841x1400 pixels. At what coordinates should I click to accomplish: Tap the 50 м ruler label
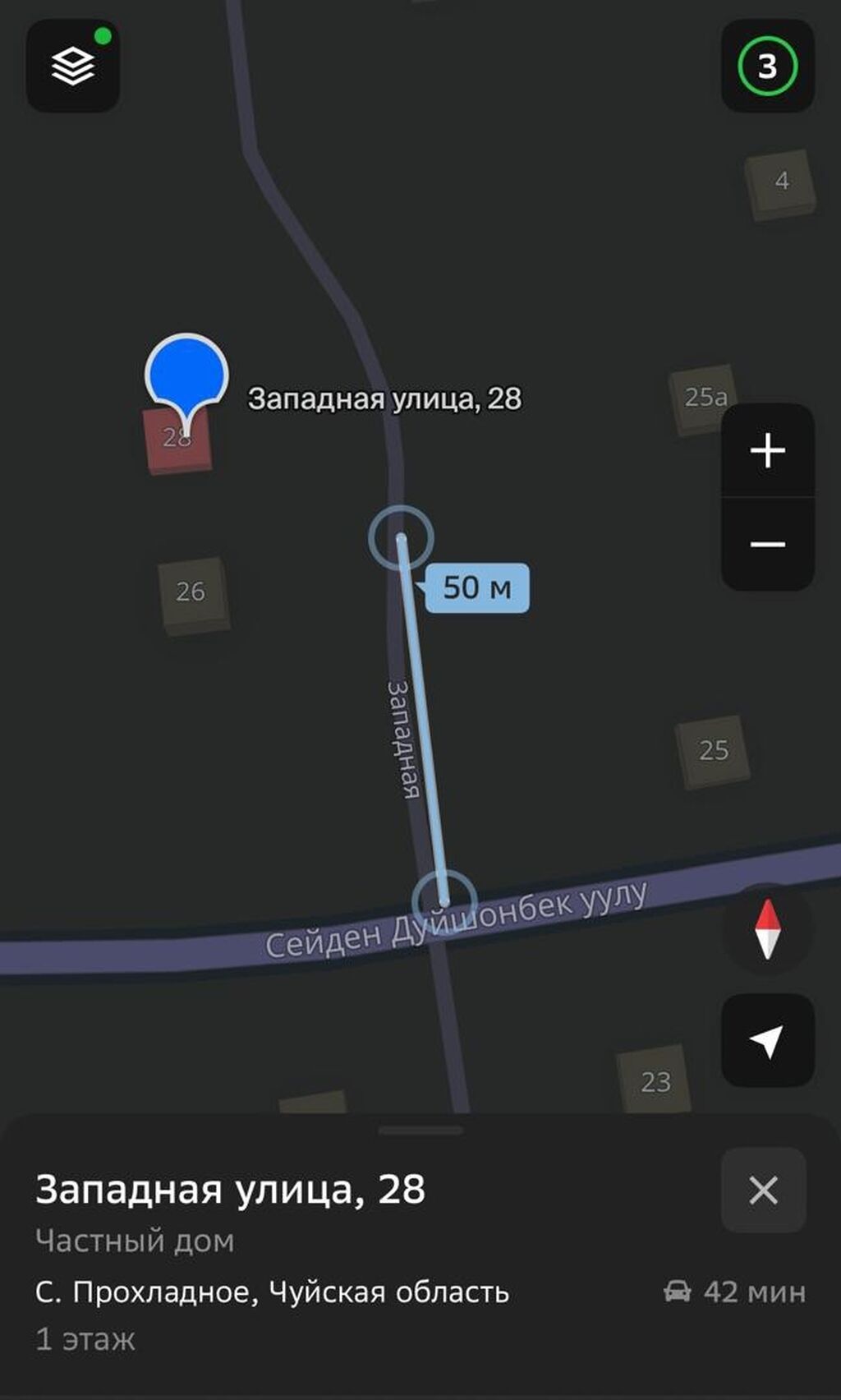[476, 587]
